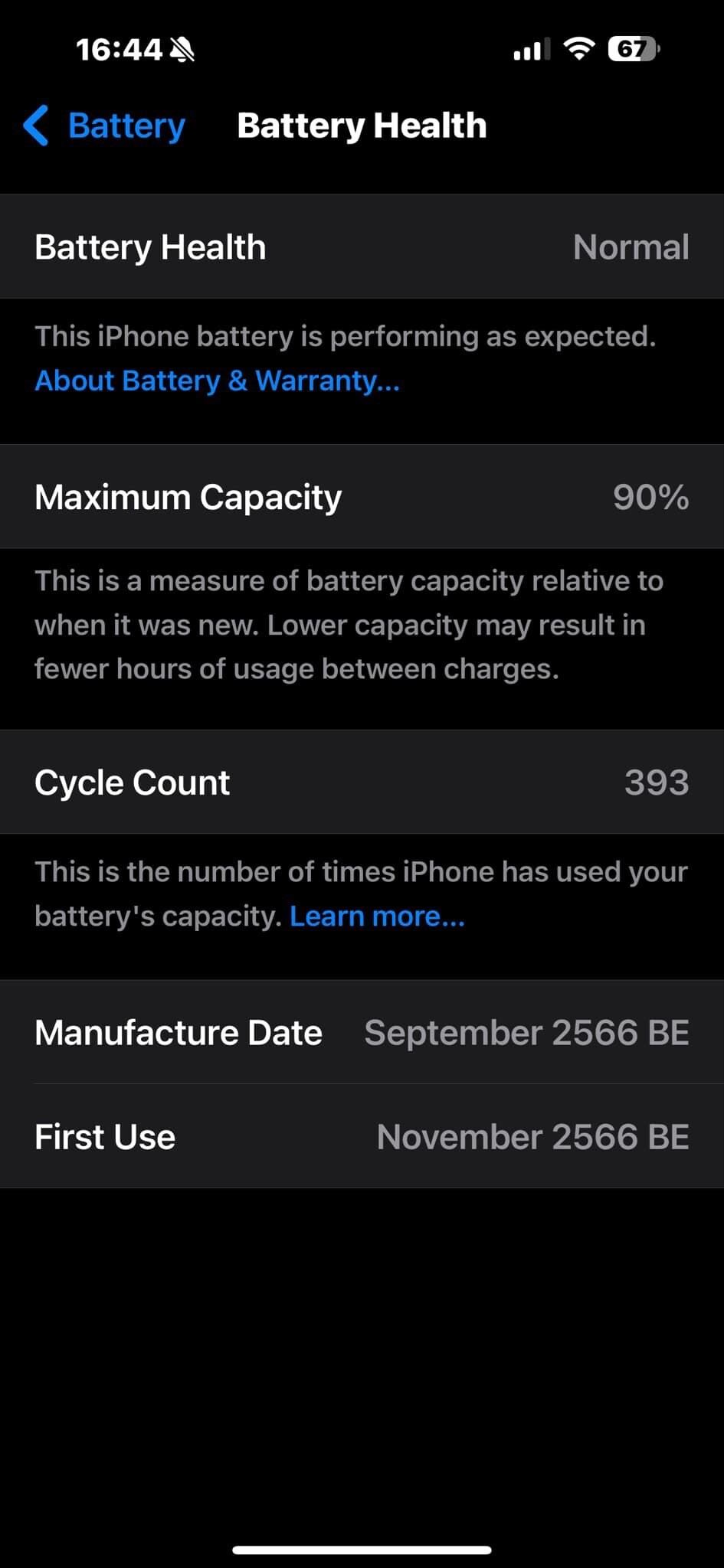Image resolution: width=724 pixels, height=1568 pixels.
Task: Go back to the Battery settings
Action: (x=104, y=126)
